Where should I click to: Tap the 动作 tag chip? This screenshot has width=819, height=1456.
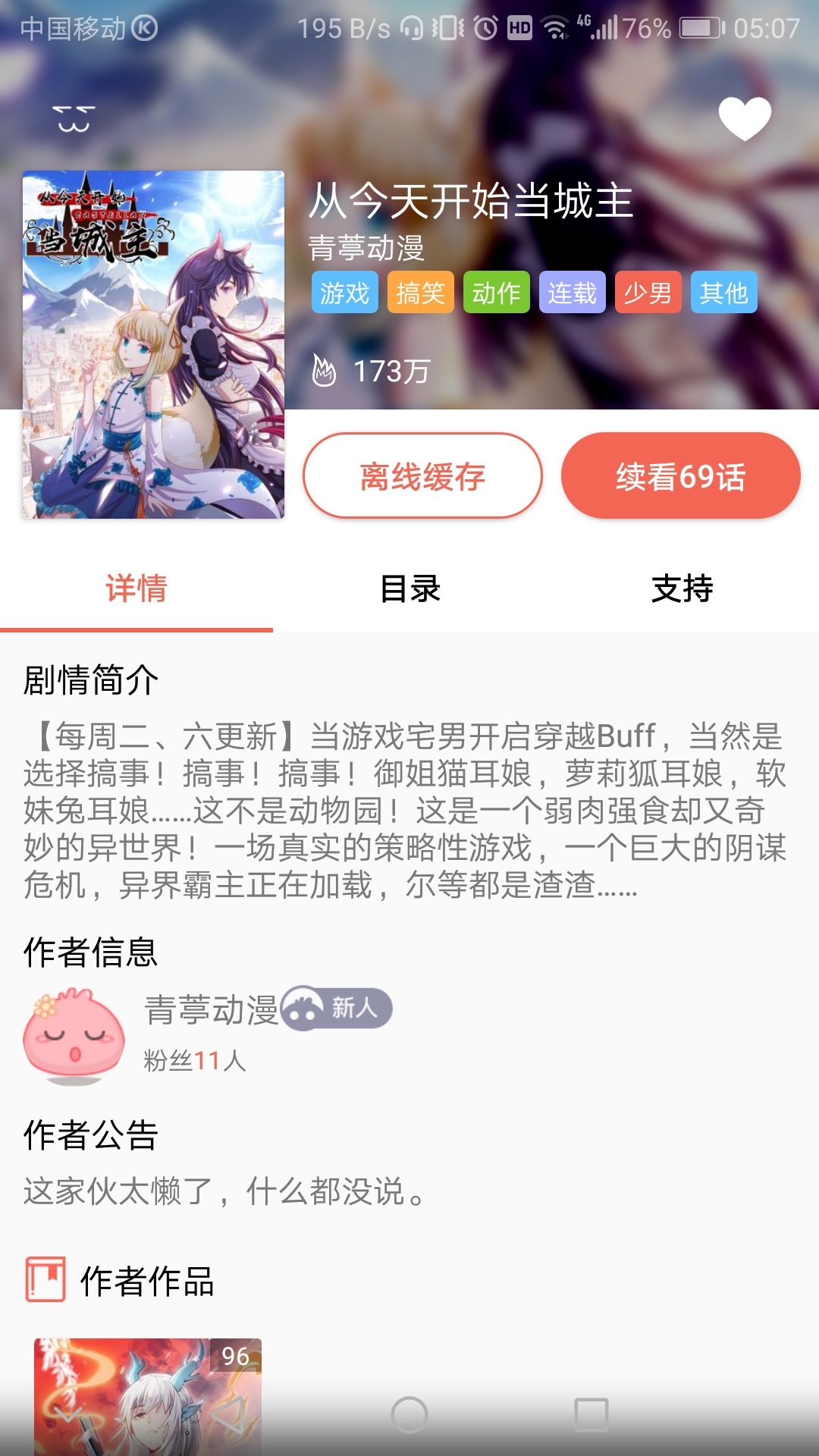(496, 292)
